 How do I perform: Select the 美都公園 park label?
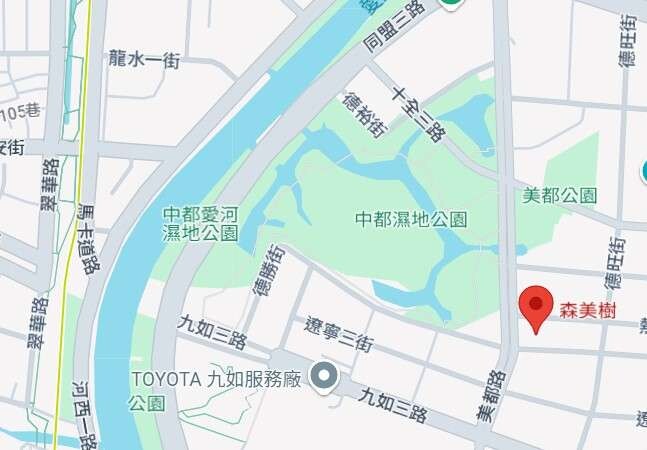pos(560,195)
